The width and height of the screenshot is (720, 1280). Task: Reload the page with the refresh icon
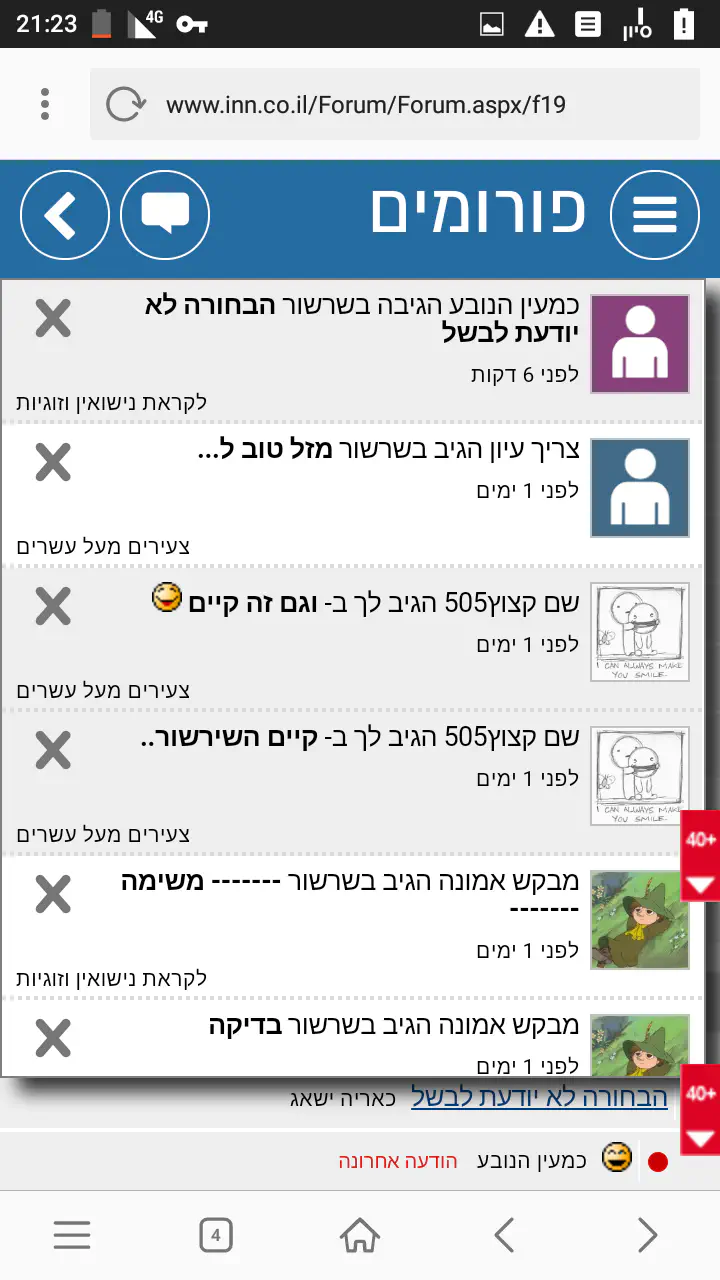(126, 104)
